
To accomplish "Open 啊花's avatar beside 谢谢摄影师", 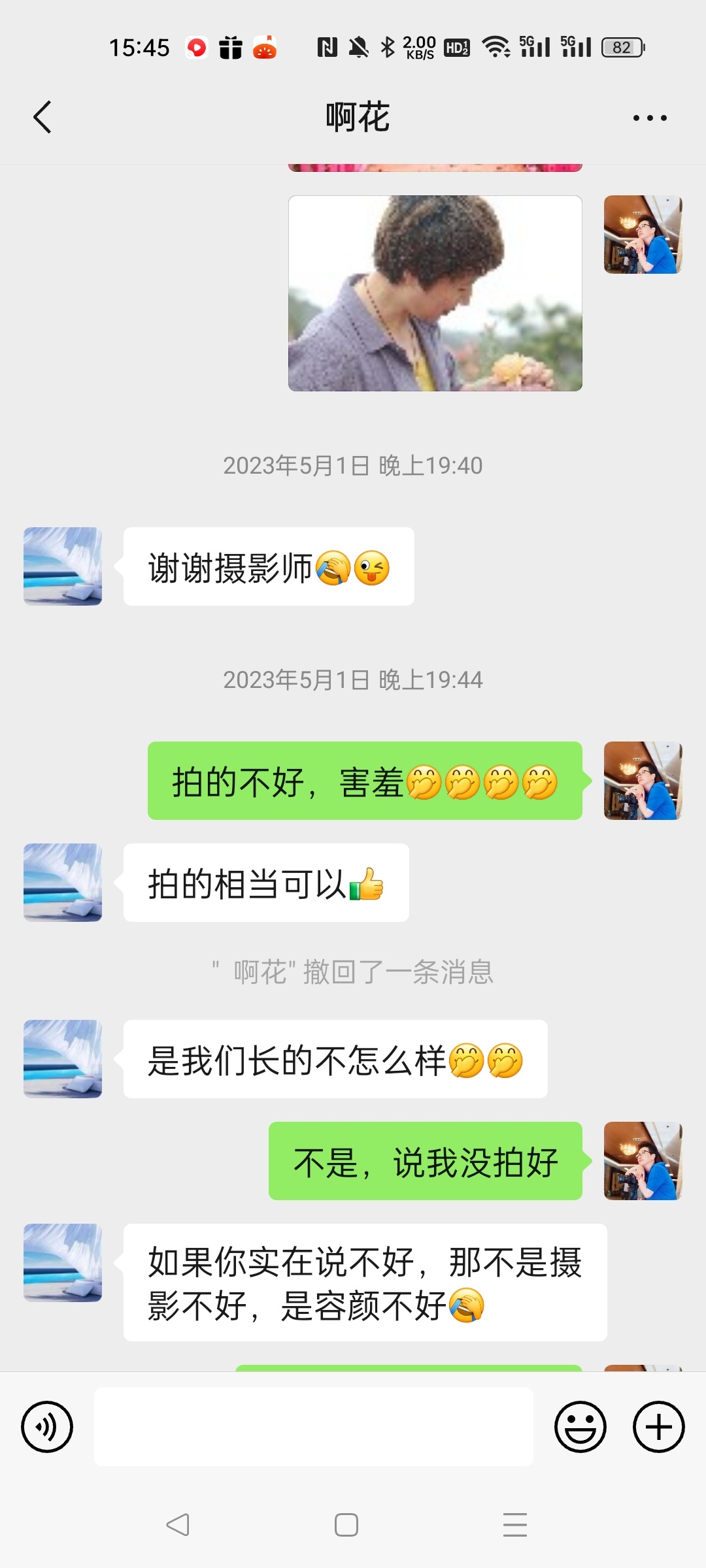I will (x=63, y=566).
